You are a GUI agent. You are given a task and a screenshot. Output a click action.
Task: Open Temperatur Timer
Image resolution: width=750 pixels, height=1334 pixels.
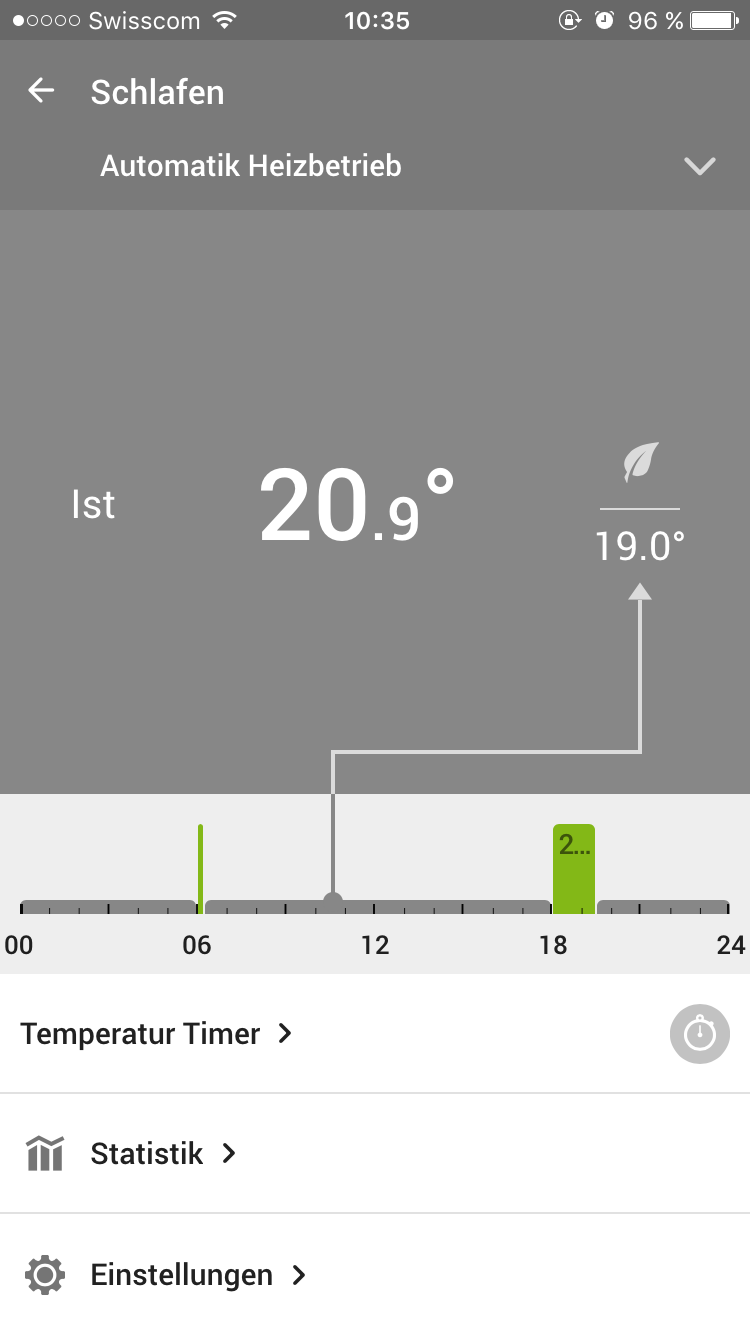pos(155,1034)
